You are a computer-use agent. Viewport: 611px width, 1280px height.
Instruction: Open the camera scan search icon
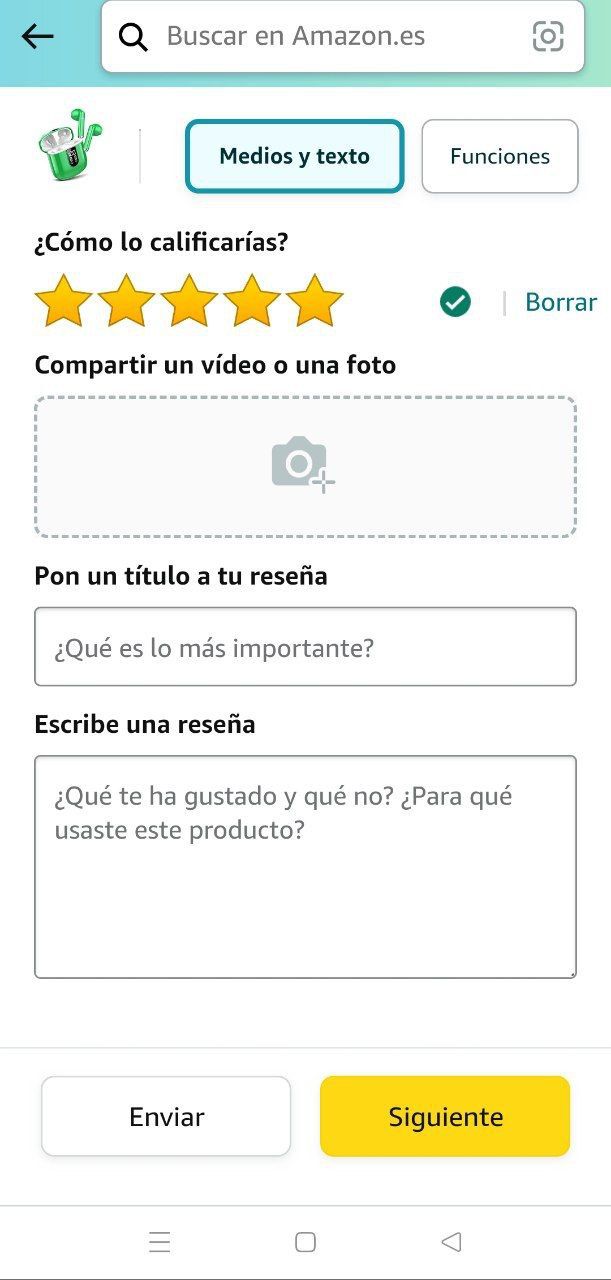click(547, 37)
